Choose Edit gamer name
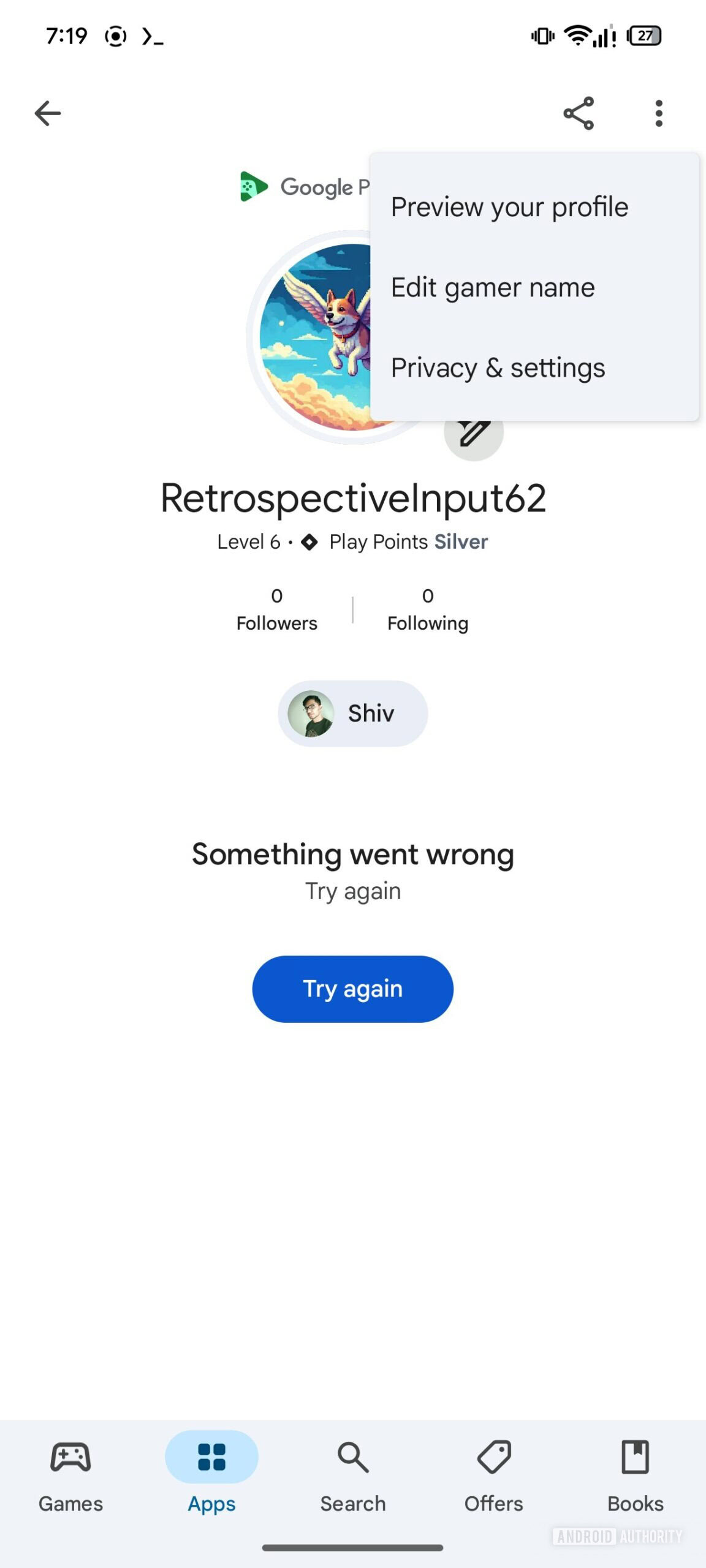706x1568 pixels. pos(534,287)
